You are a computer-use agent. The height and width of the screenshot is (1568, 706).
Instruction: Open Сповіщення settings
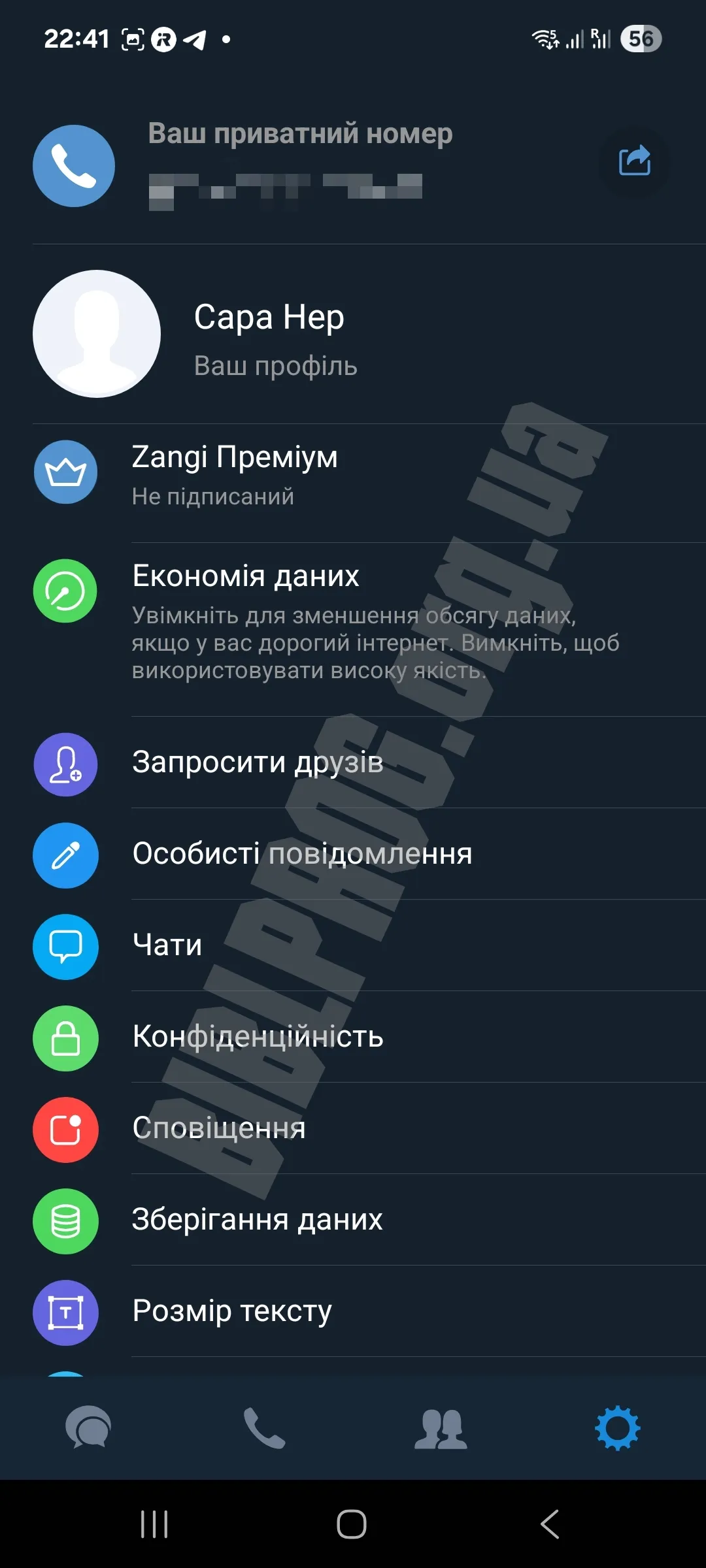pyautogui.click(x=353, y=1128)
